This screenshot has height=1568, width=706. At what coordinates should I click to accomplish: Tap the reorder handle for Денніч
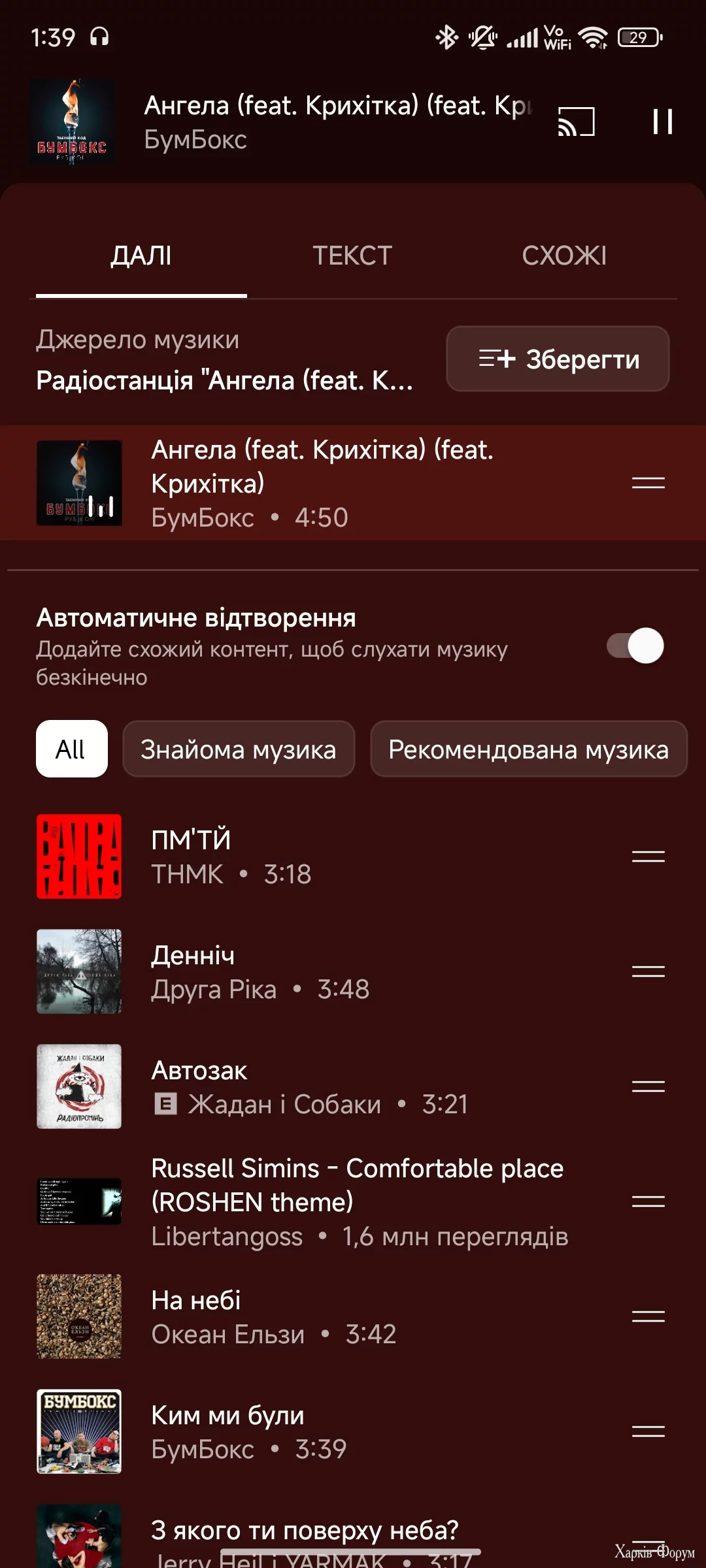coord(648,972)
